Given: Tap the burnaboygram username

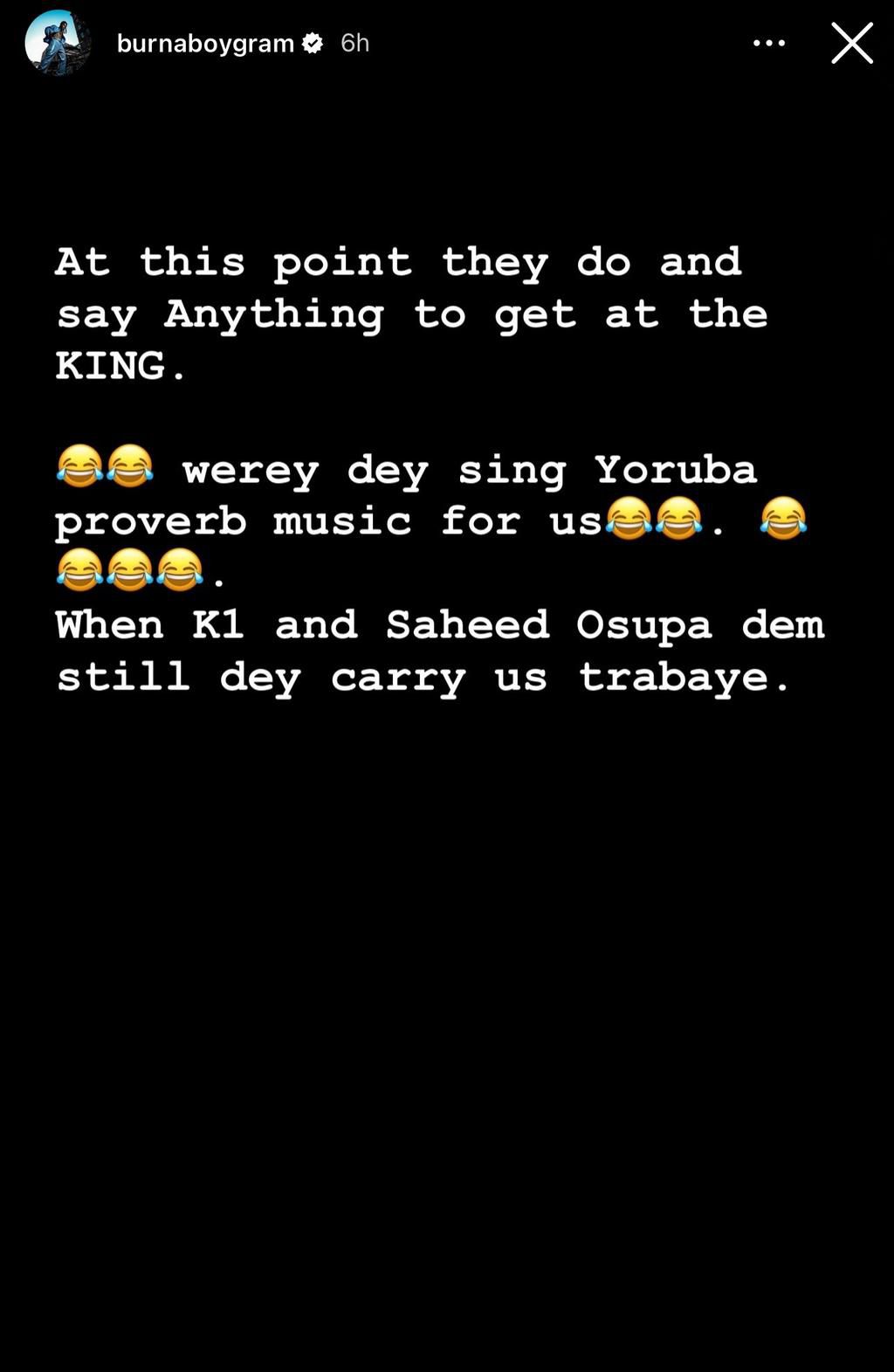Looking at the screenshot, I should click(x=205, y=43).
